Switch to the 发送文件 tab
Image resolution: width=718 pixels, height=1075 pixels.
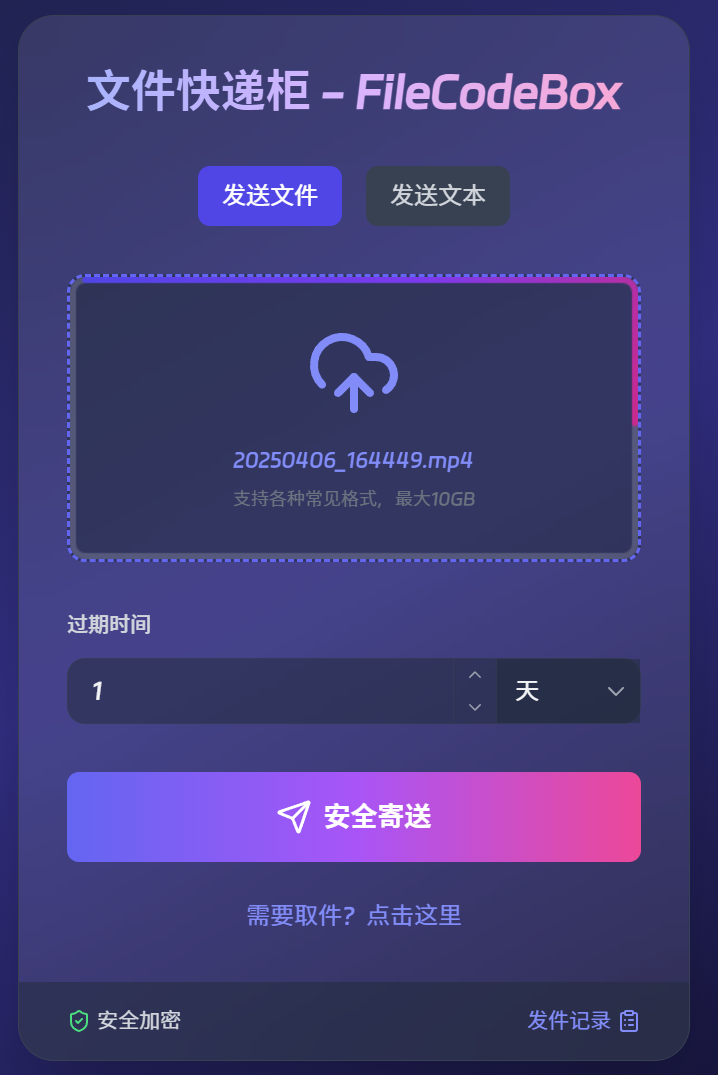(270, 196)
